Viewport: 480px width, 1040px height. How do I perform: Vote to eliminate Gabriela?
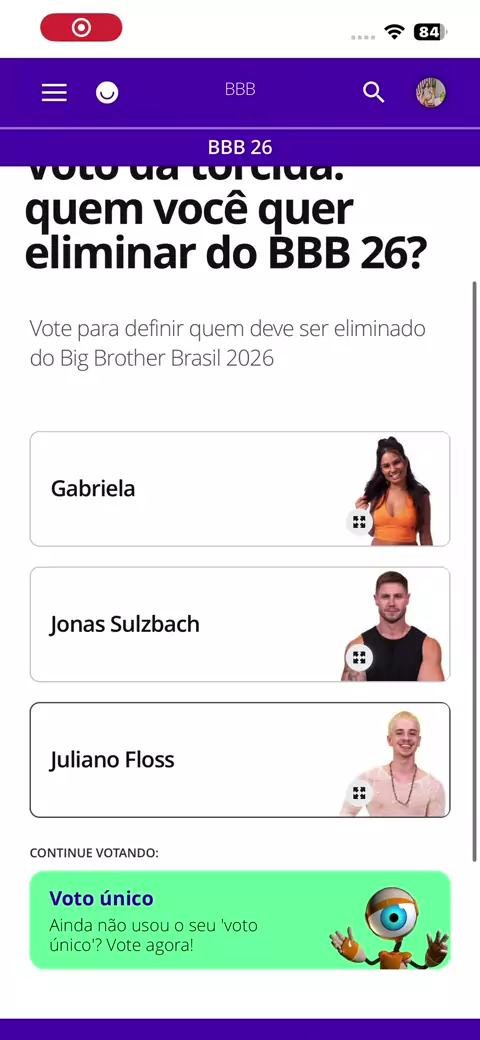(x=240, y=489)
